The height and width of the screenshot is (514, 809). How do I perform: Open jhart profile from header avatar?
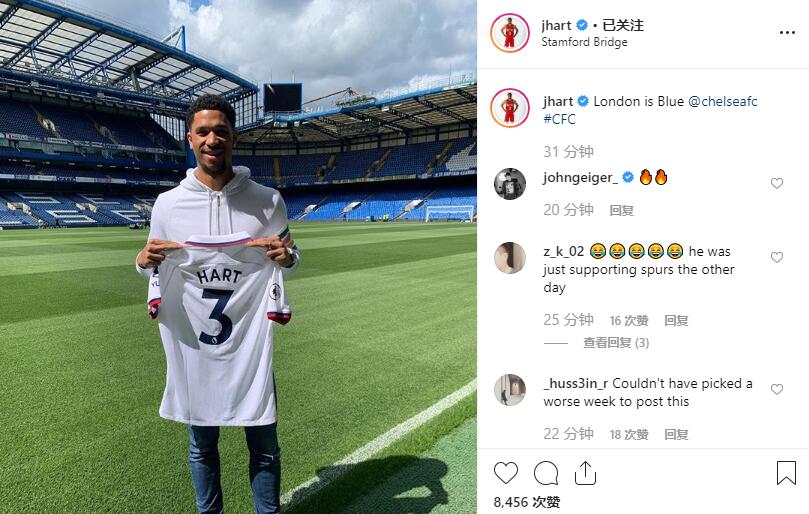point(509,33)
